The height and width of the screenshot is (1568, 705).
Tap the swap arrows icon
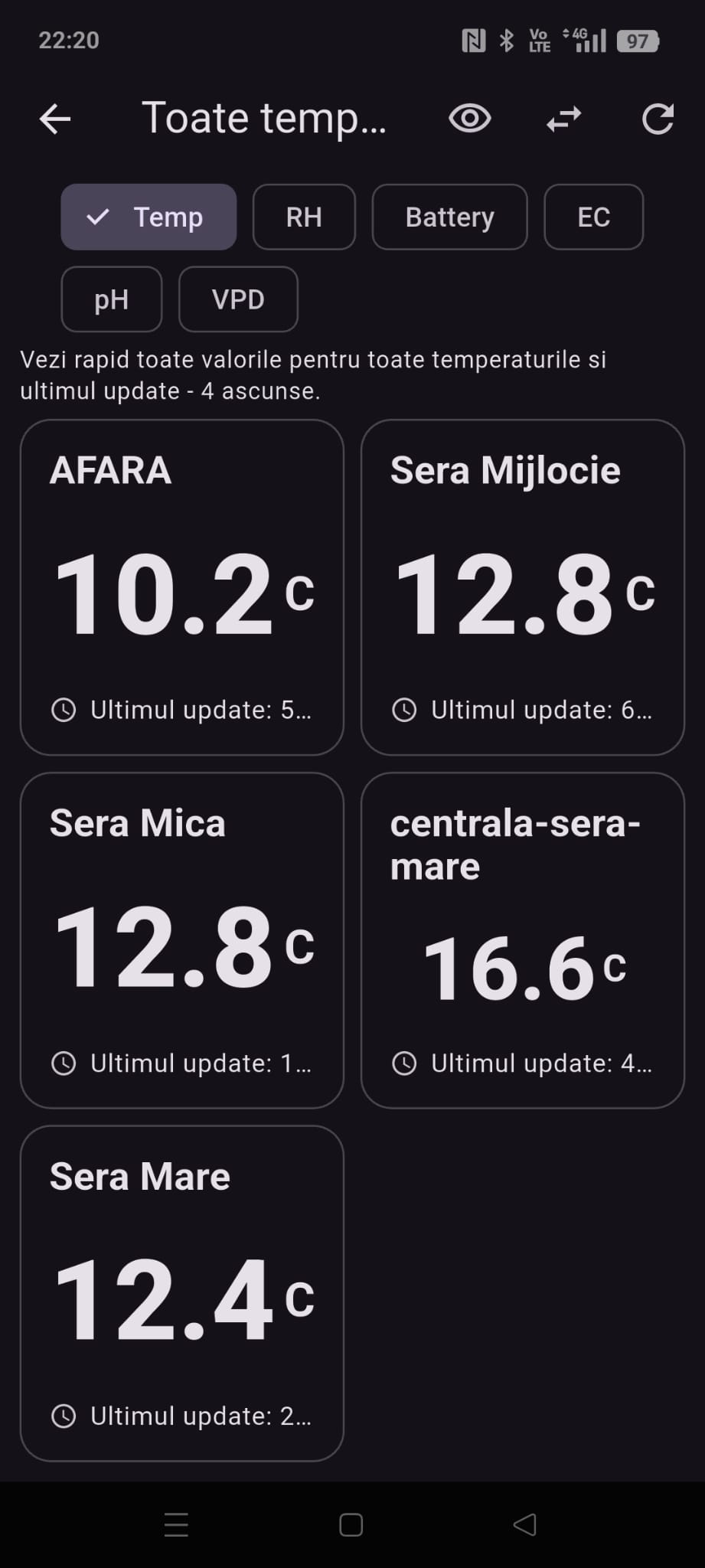tap(563, 119)
